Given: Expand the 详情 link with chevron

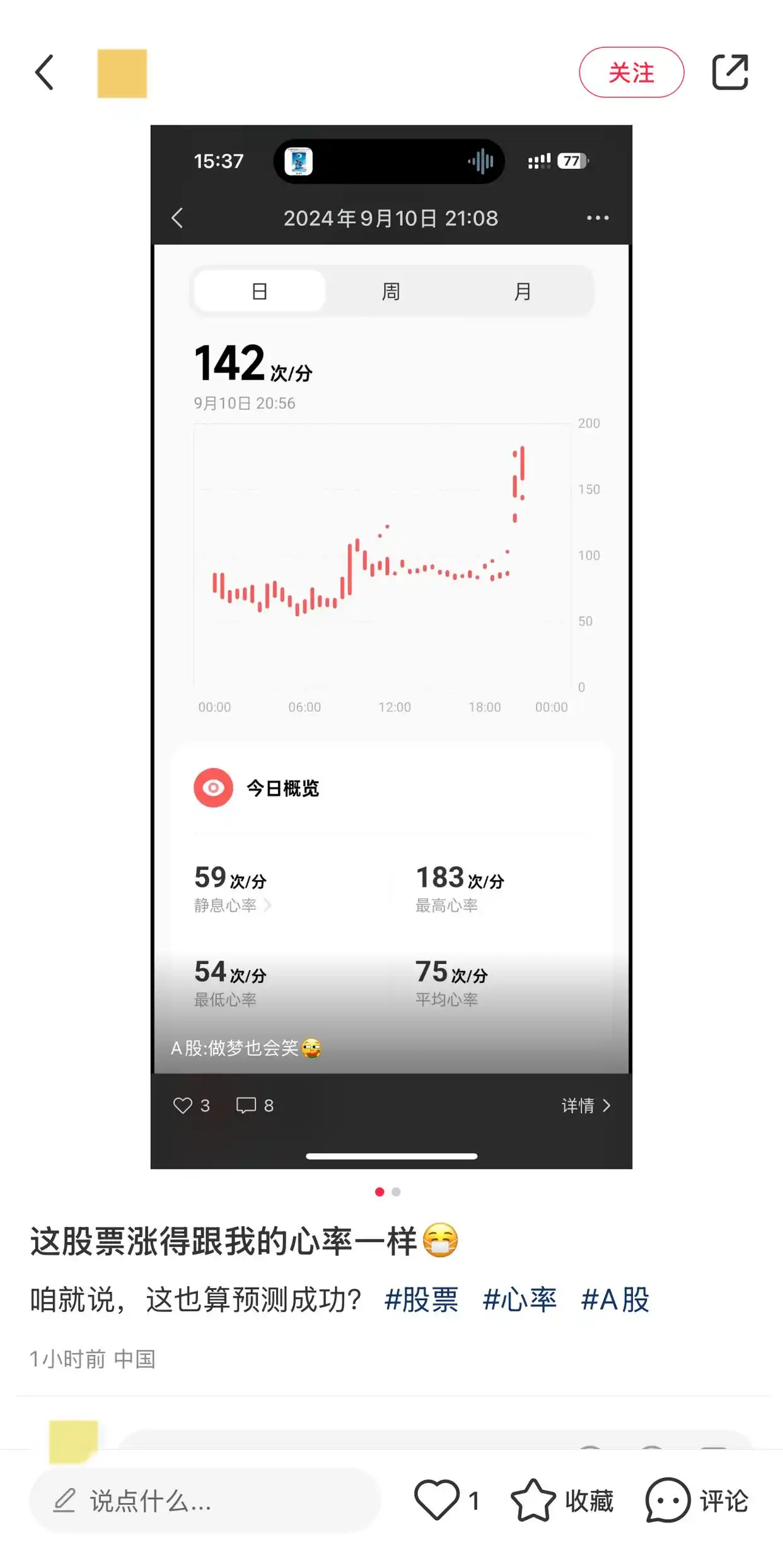Looking at the screenshot, I should coord(586,1105).
